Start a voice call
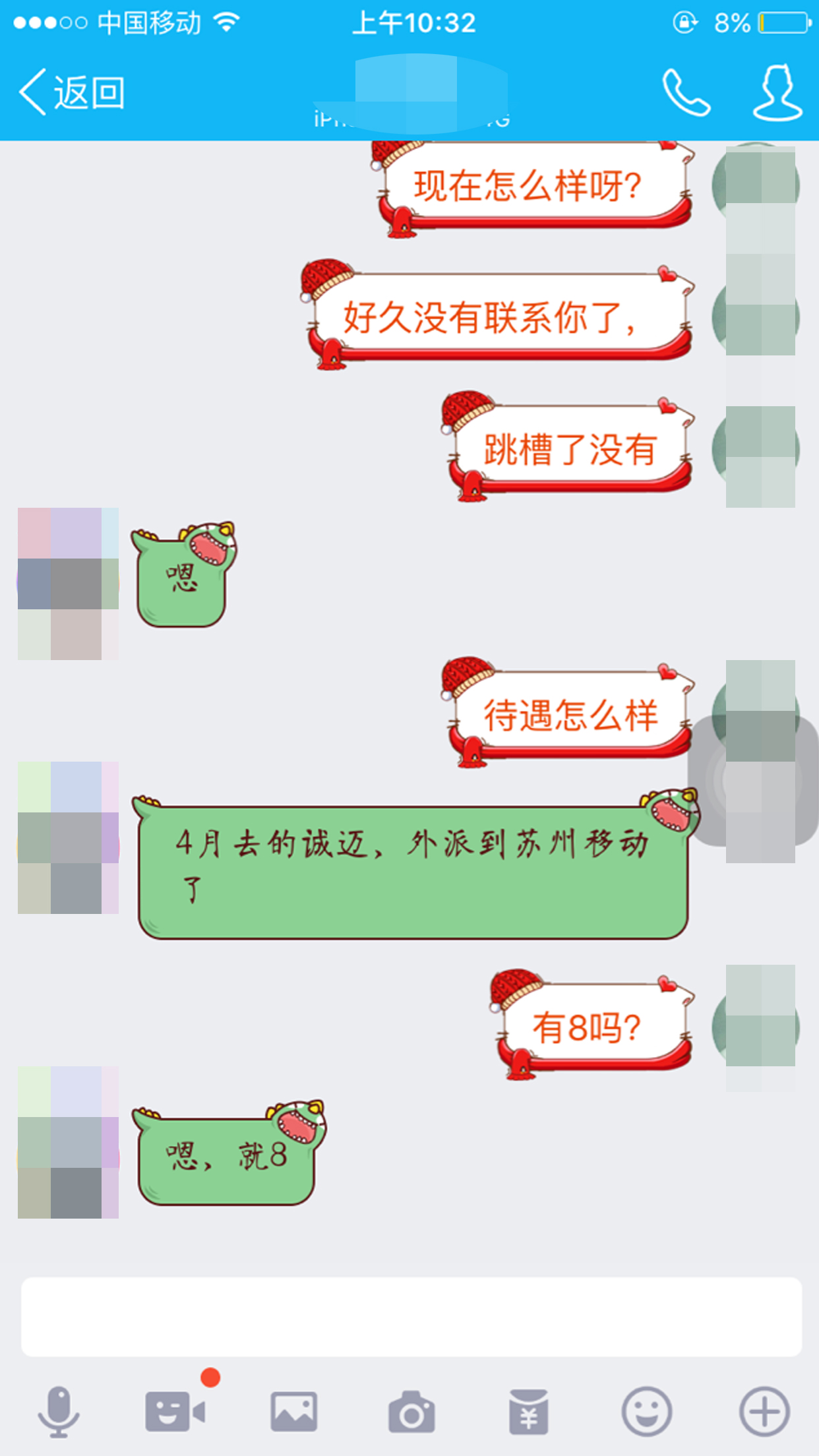The height and width of the screenshot is (1456, 819). point(686,92)
